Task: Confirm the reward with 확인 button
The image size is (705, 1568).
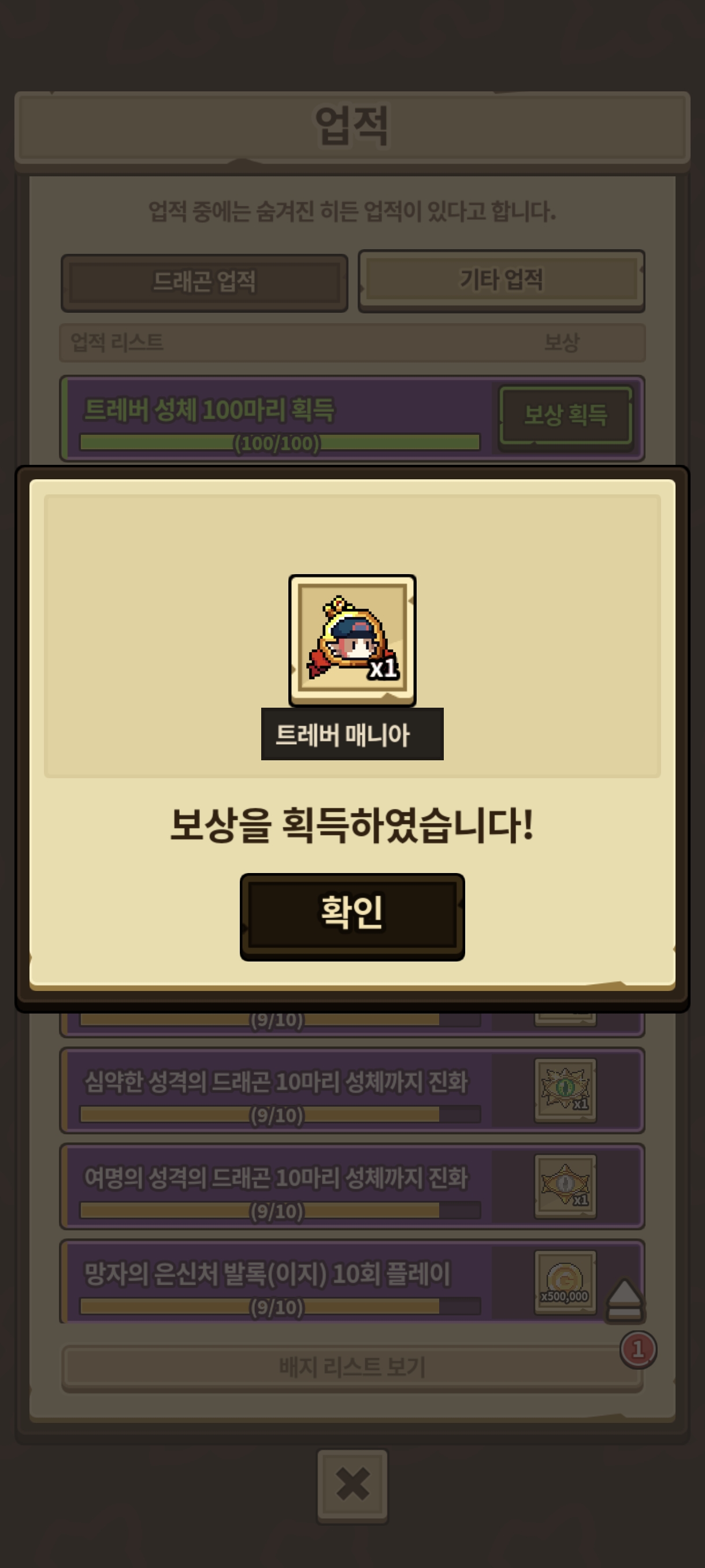Action: (352, 915)
